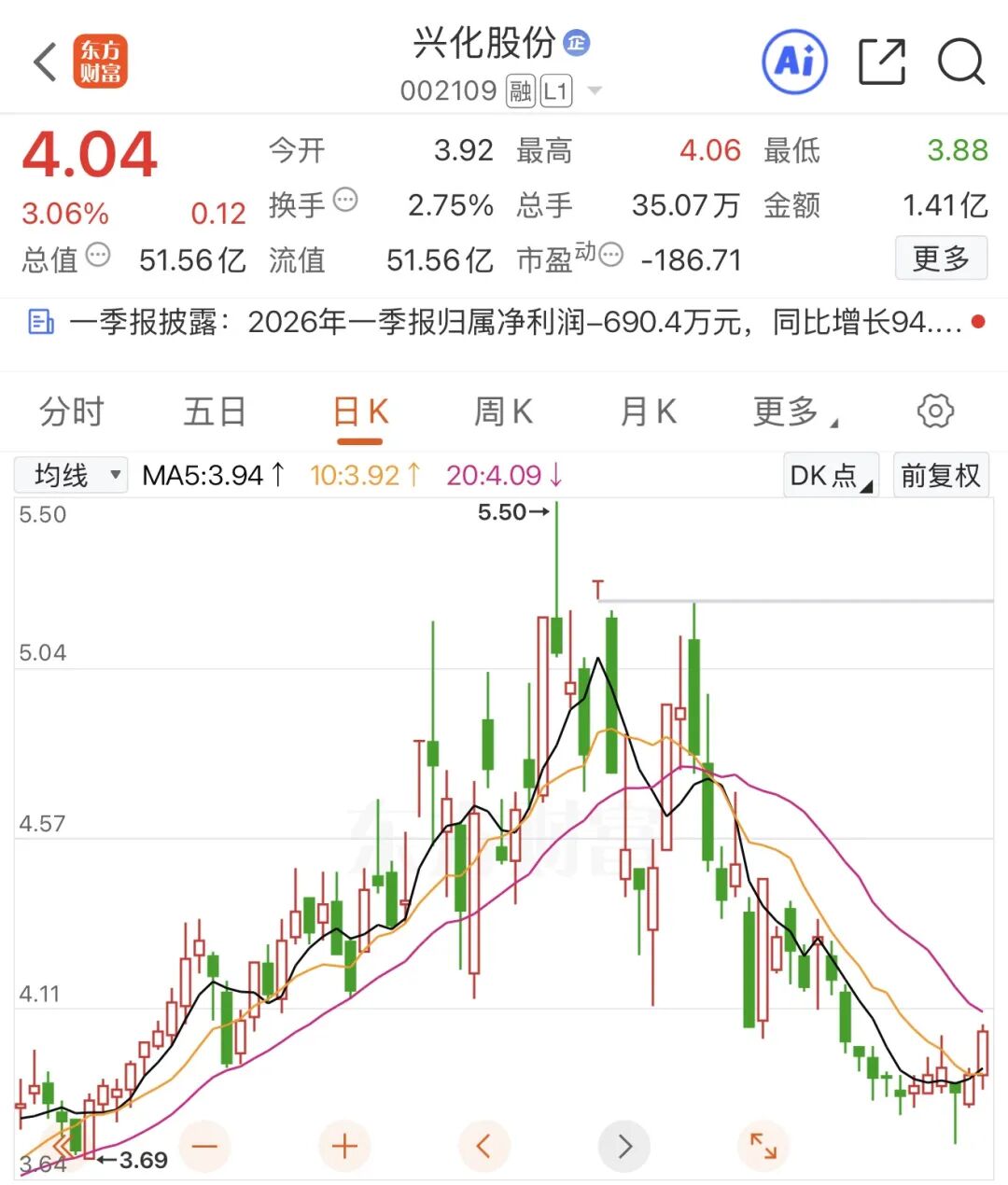Switch to 前复权 price adjustment
1008x1185 pixels.
click(941, 475)
